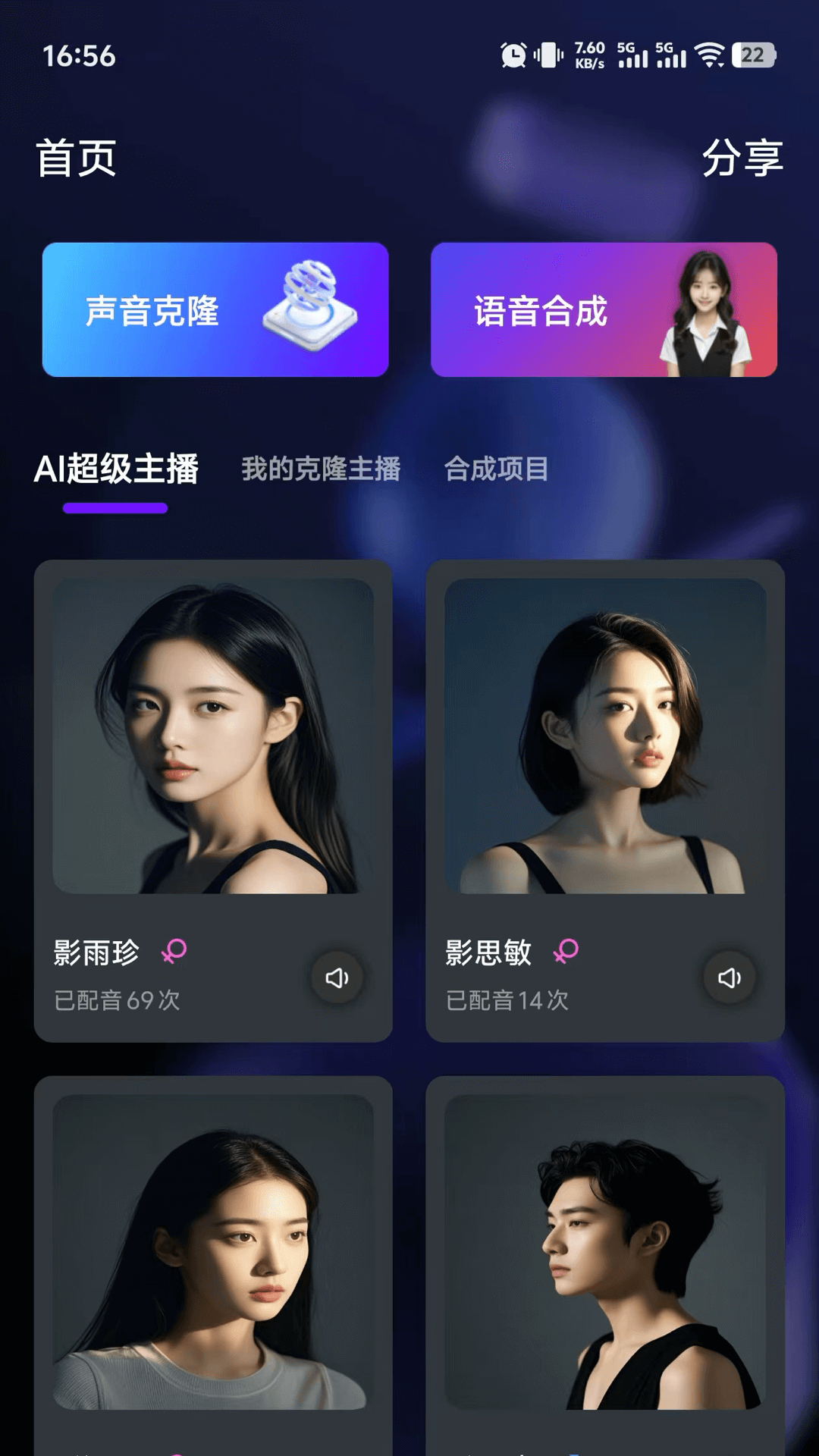Open the 影雨珍 anchor card
Image resolution: width=819 pixels, height=1456 pixels.
(x=213, y=736)
